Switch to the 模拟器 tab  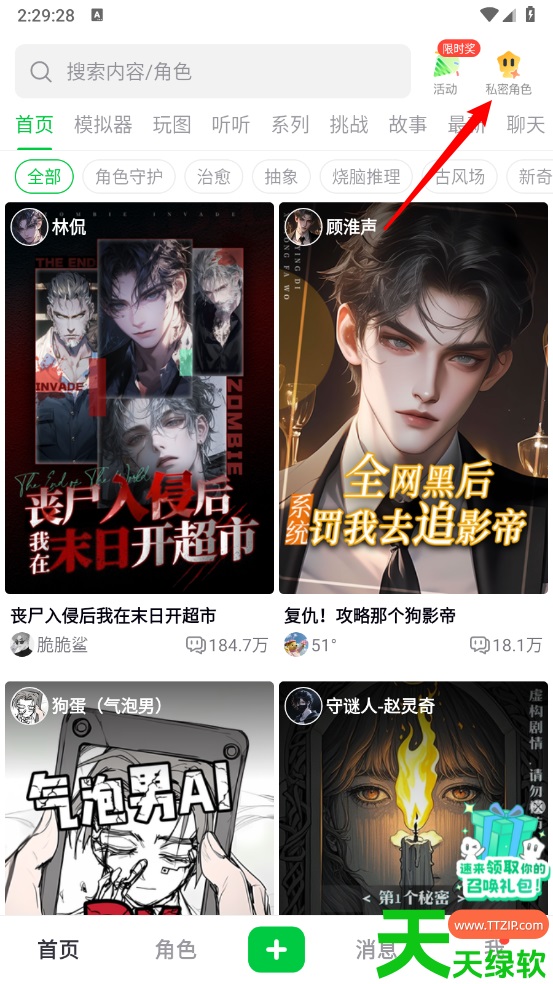[103, 124]
